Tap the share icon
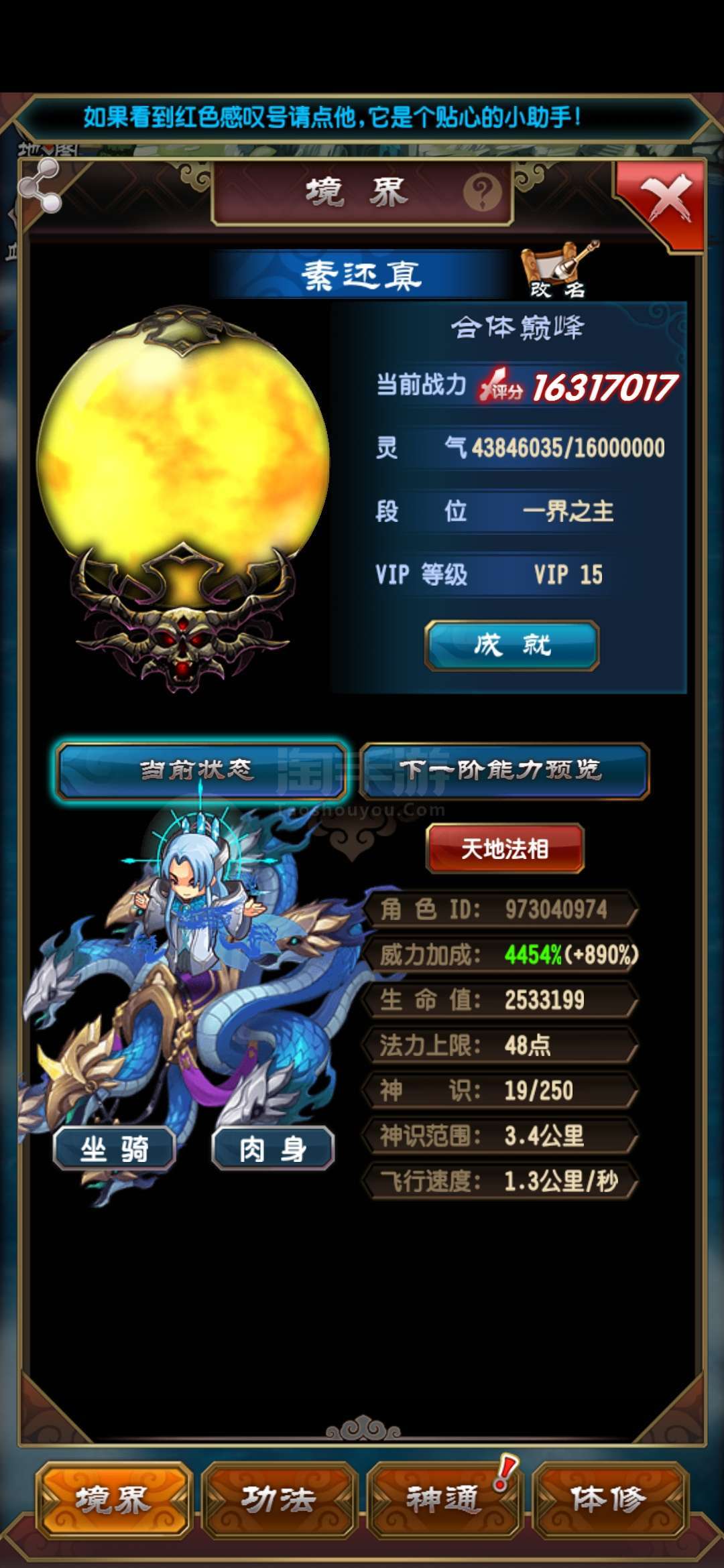This screenshot has height=1568, width=724. click(x=39, y=187)
